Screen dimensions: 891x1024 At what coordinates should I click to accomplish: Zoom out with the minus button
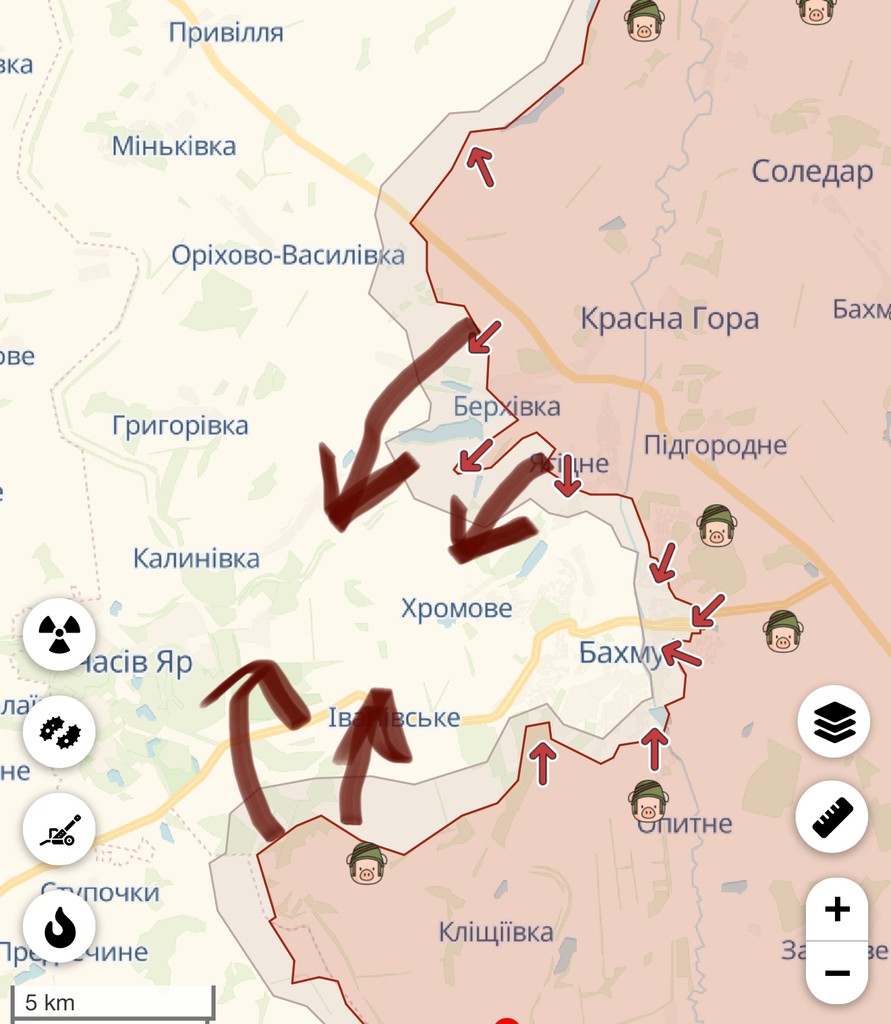[x=837, y=971]
